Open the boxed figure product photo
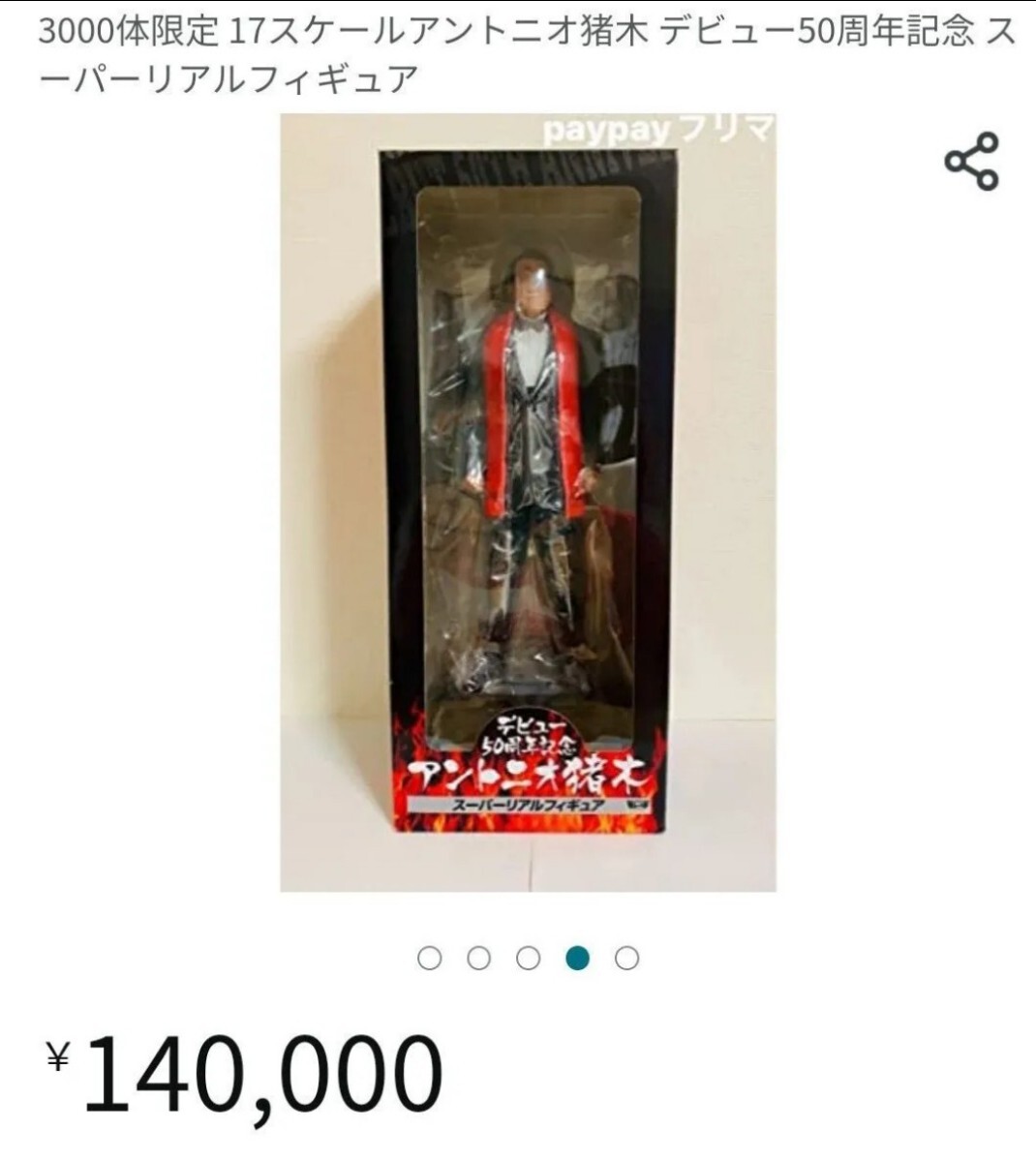 [528, 503]
